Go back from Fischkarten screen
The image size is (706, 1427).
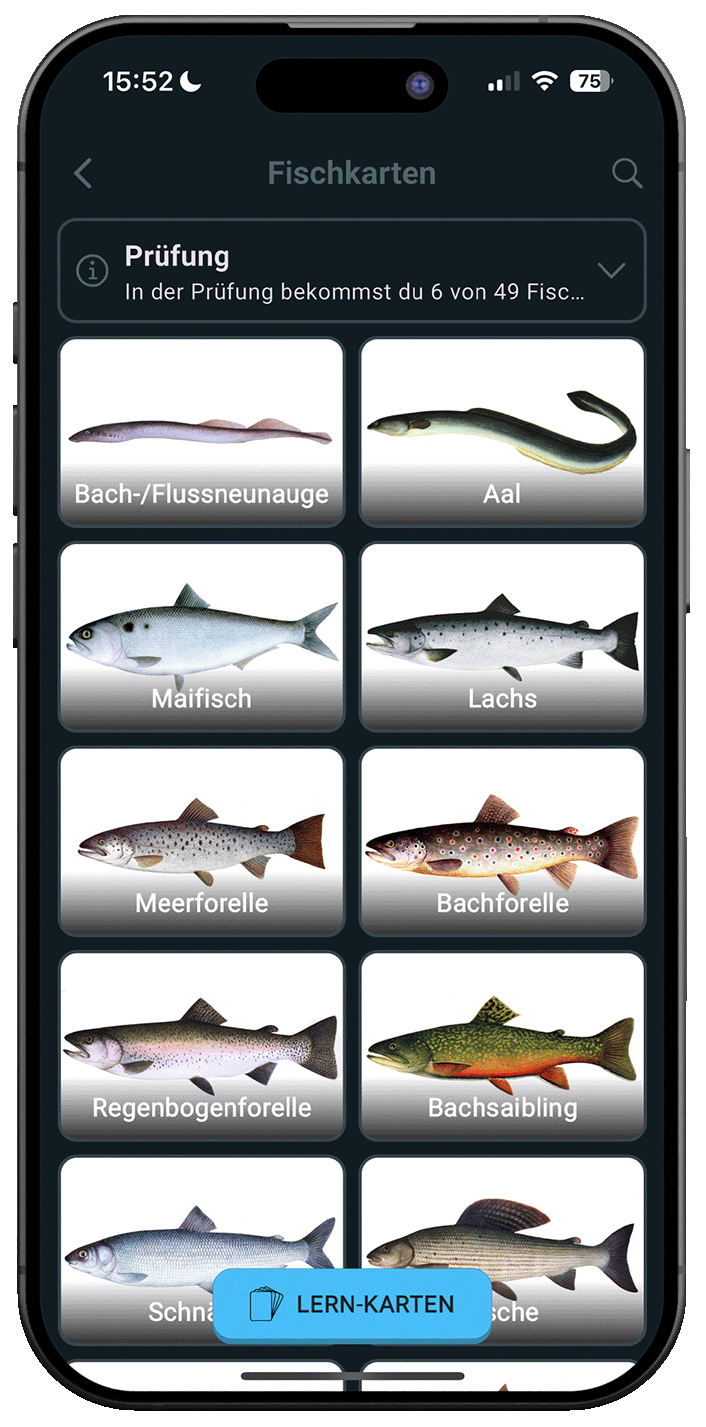pyautogui.click(x=83, y=173)
